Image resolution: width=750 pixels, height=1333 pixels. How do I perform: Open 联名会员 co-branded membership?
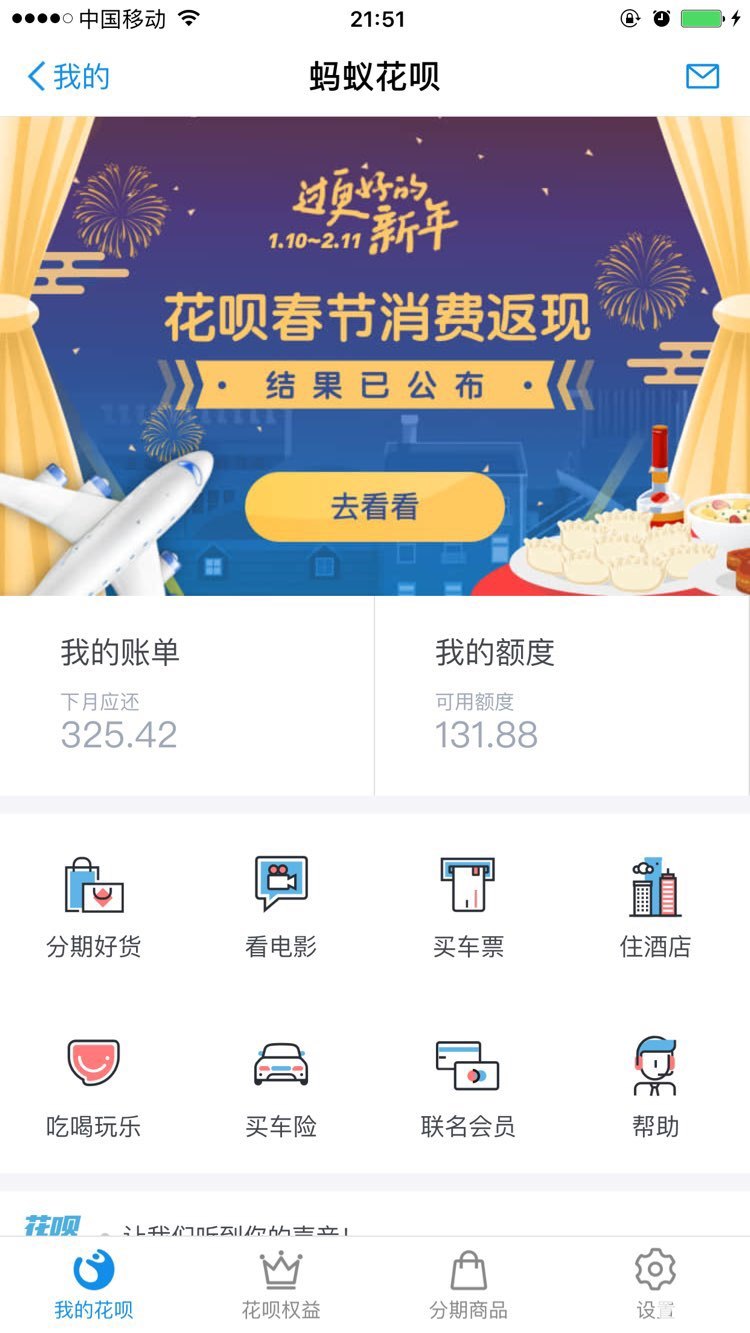click(468, 1086)
